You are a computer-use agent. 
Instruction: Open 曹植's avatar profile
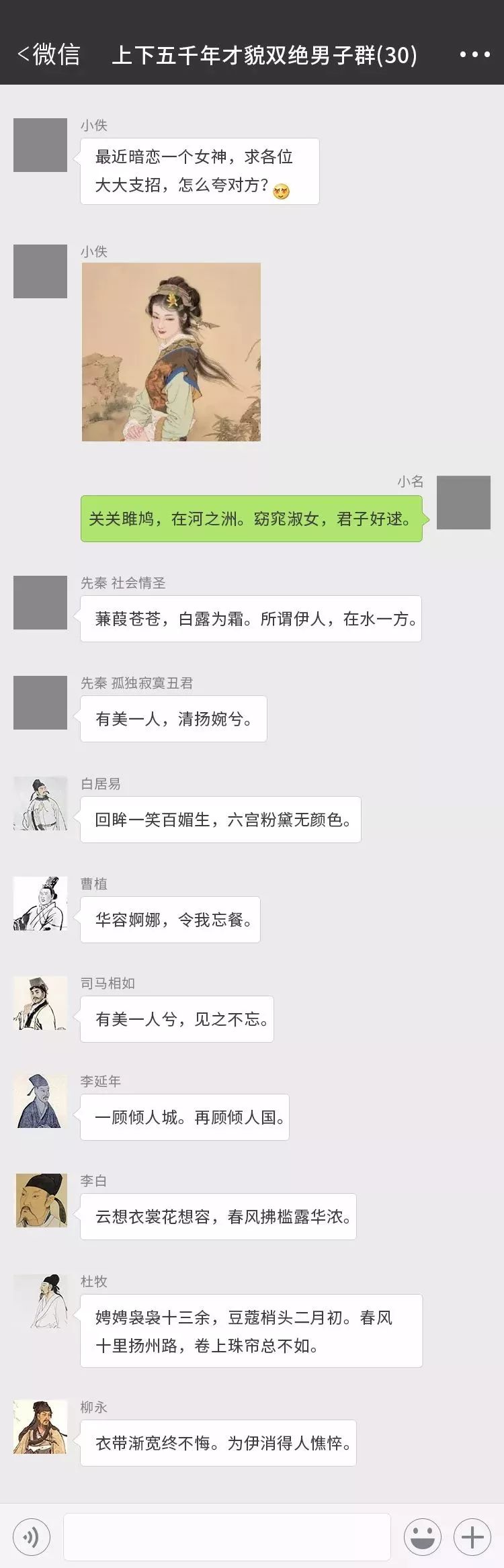pyautogui.click(x=40, y=904)
